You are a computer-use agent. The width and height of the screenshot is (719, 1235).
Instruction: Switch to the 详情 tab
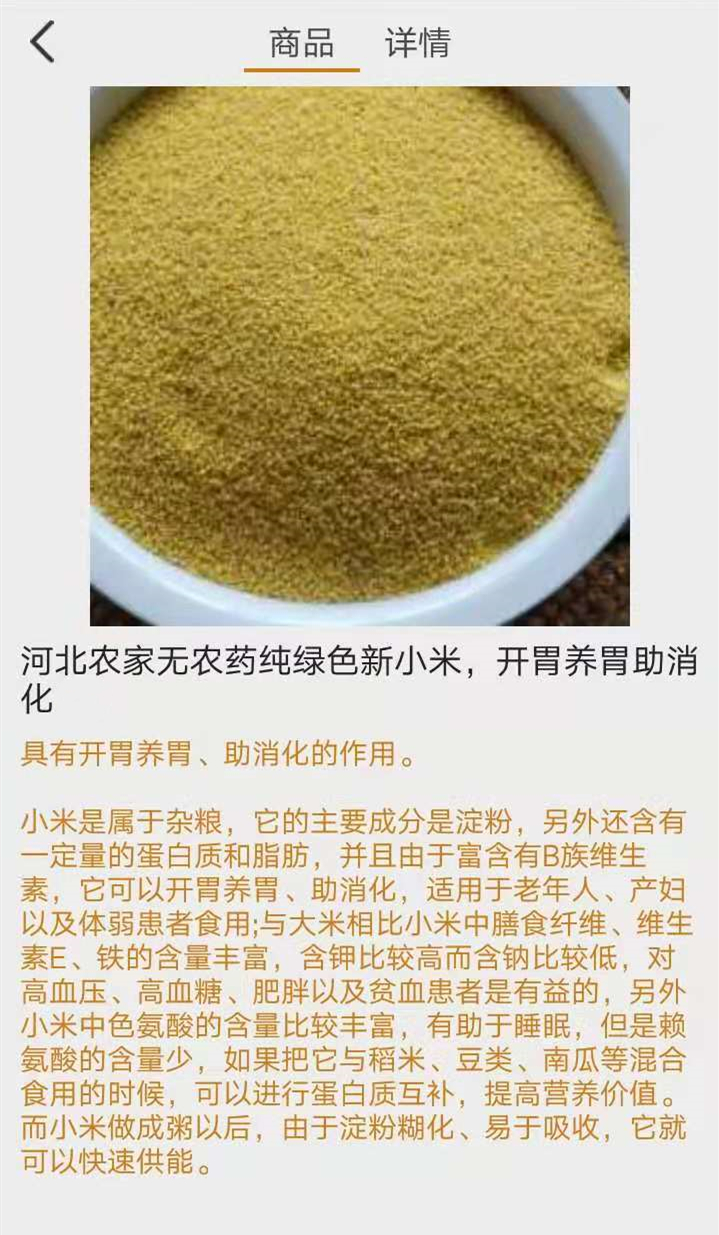(x=417, y=43)
